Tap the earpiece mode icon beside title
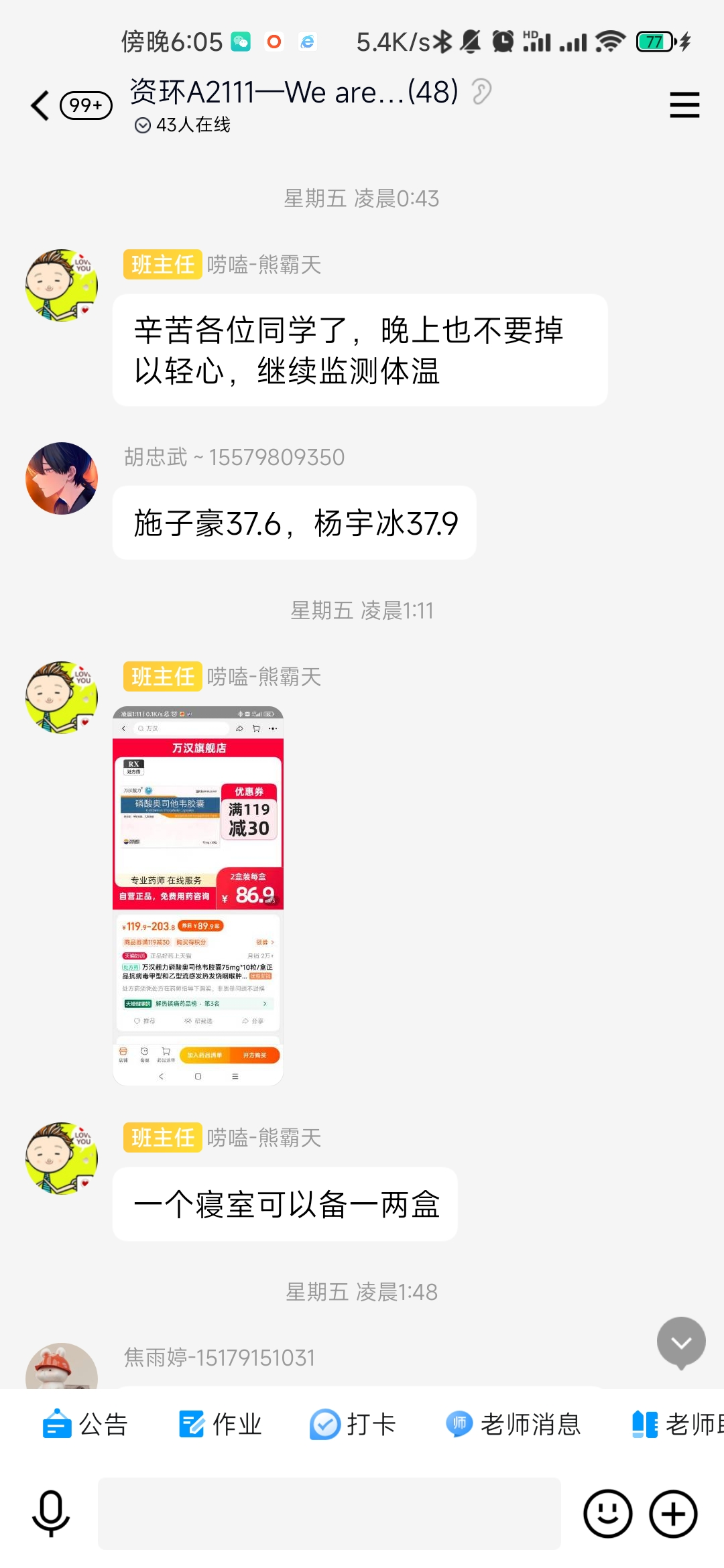The image size is (724, 1568). click(x=481, y=92)
